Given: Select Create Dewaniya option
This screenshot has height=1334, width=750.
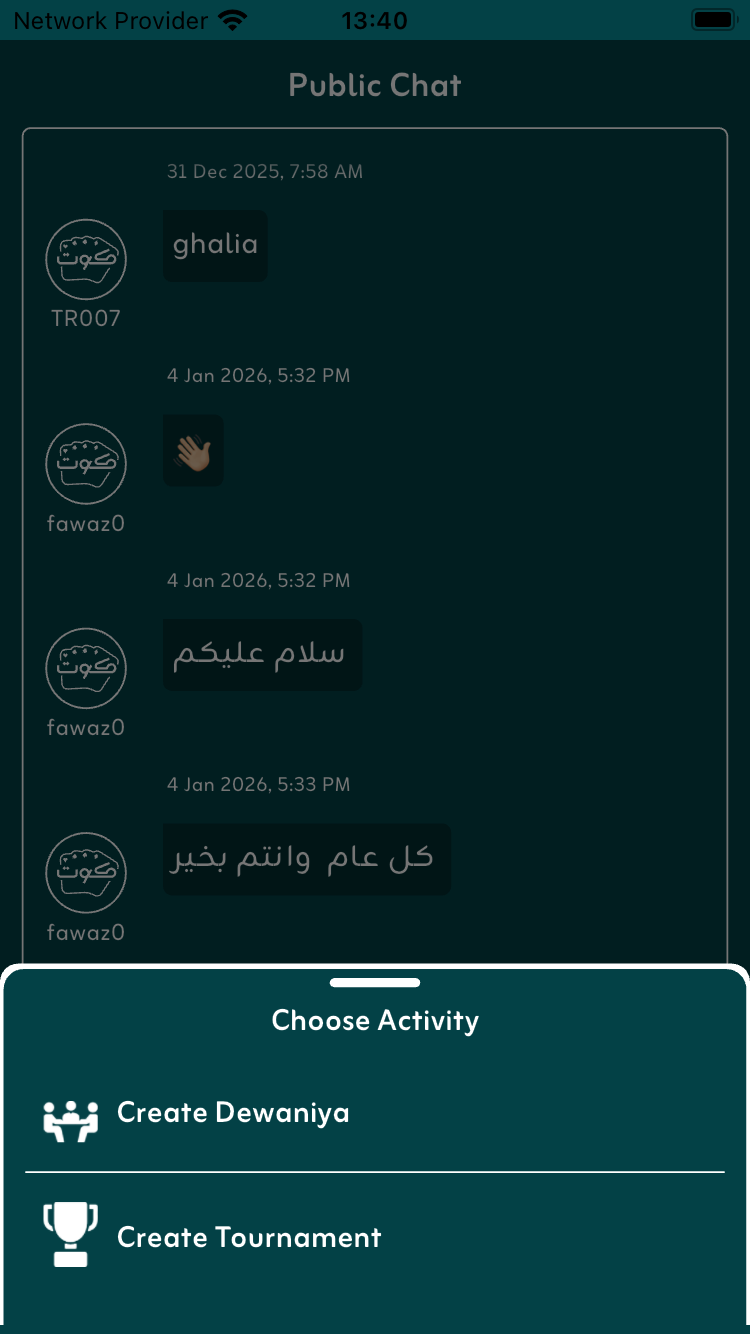Looking at the screenshot, I should point(233,1113).
